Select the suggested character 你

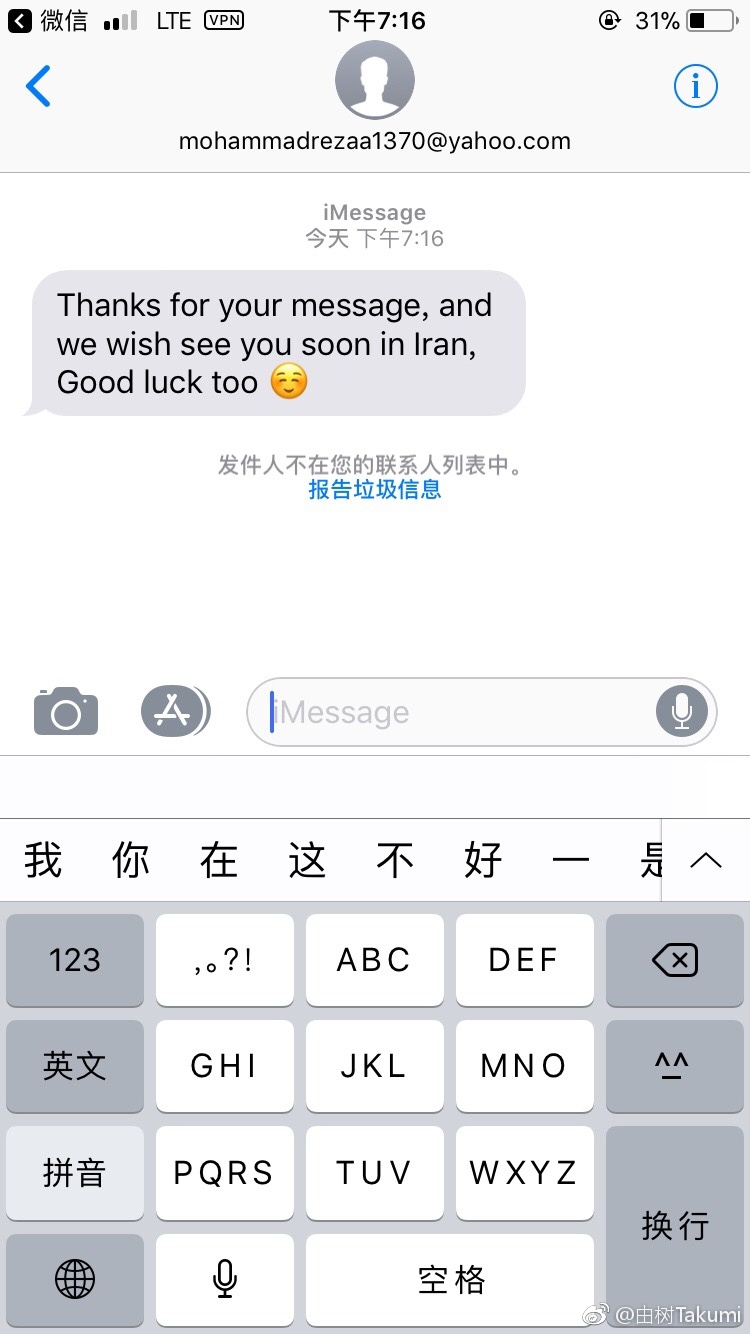[x=131, y=860]
